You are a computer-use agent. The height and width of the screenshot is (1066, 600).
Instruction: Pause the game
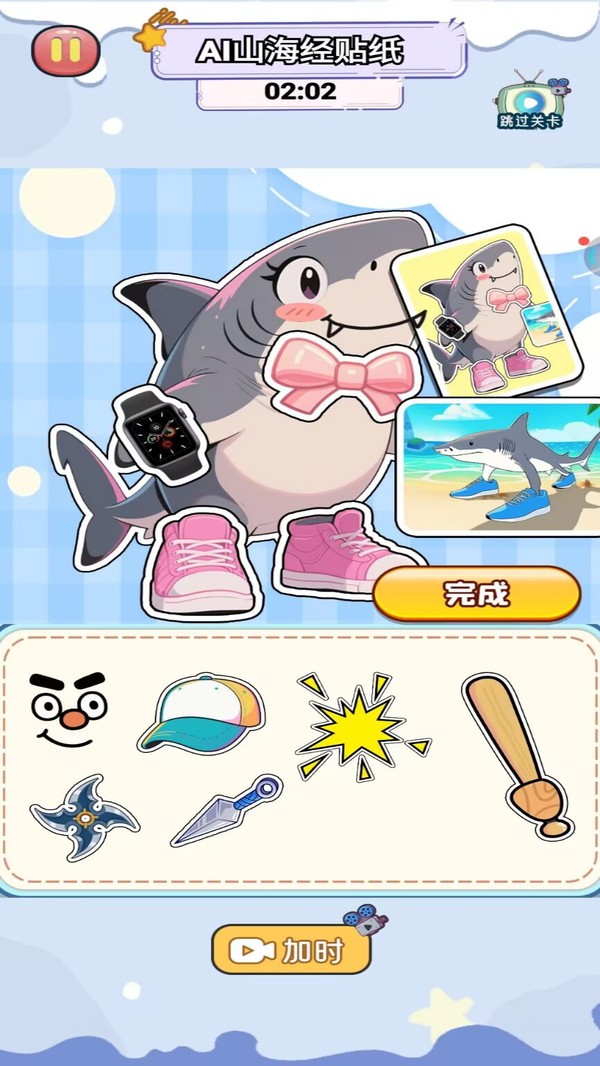(66, 50)
